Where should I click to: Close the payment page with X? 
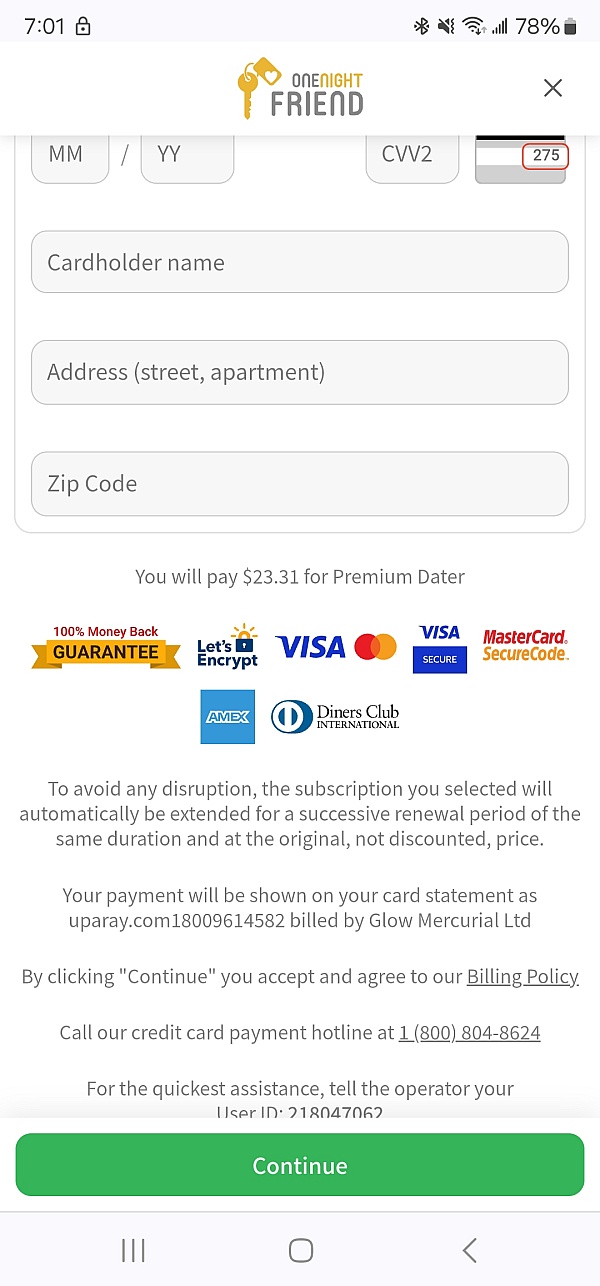click(553, 88)
